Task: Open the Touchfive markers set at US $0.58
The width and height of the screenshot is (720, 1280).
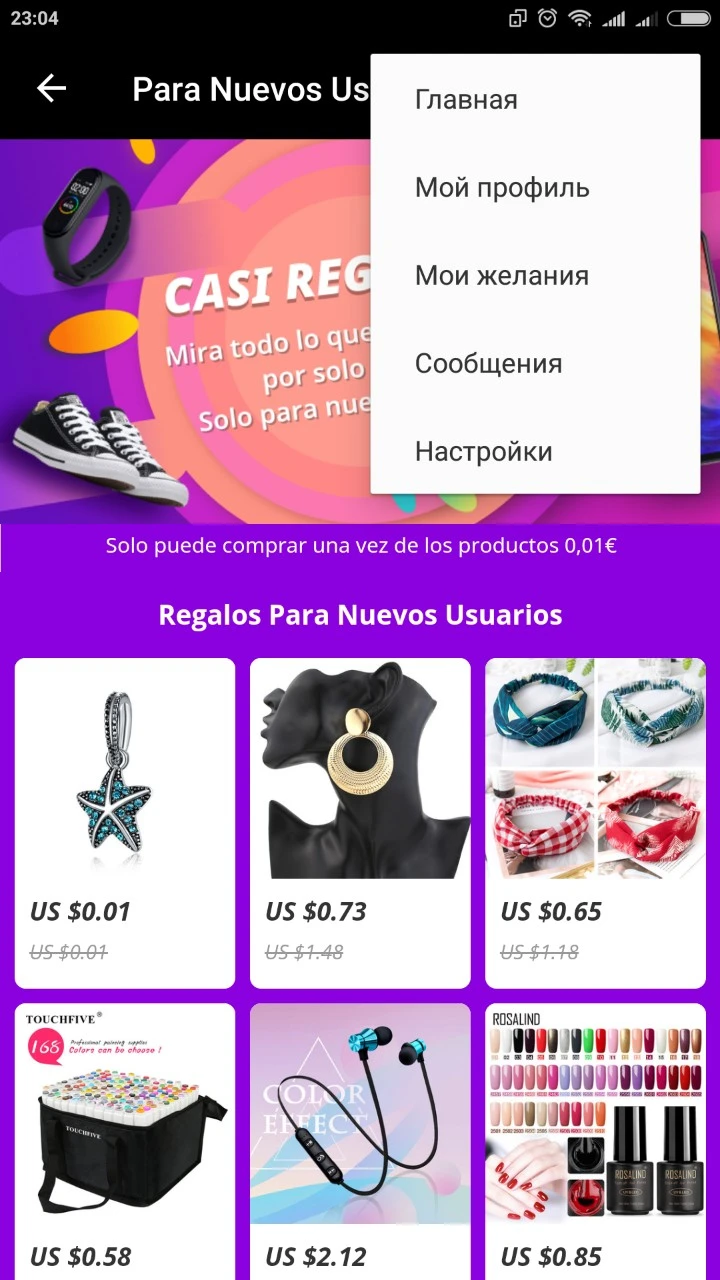Action: point(125,1141)
